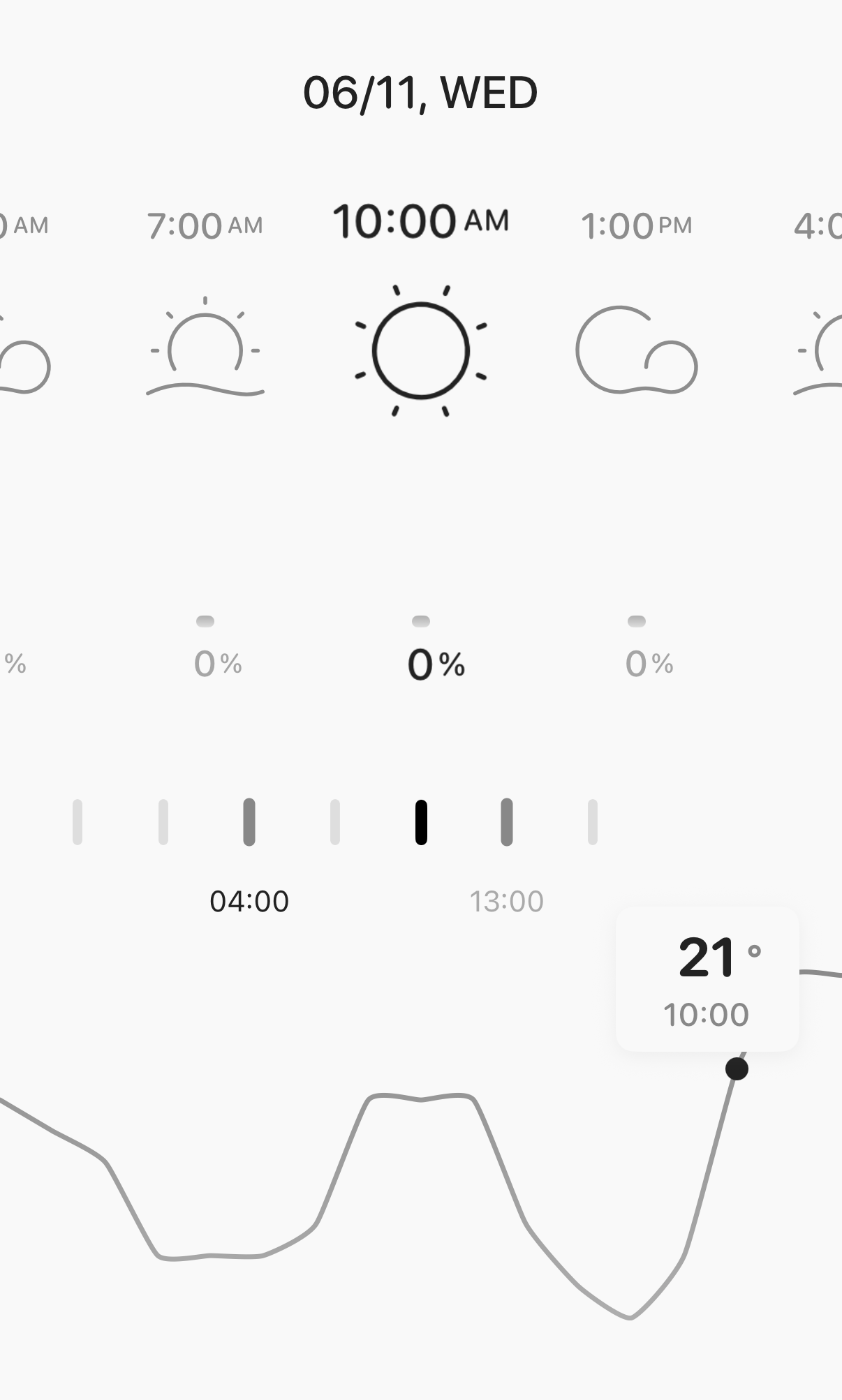Jump to the 13:00 timeline tick
Screen dimensions: 842x1400
[x=507, y=822]
